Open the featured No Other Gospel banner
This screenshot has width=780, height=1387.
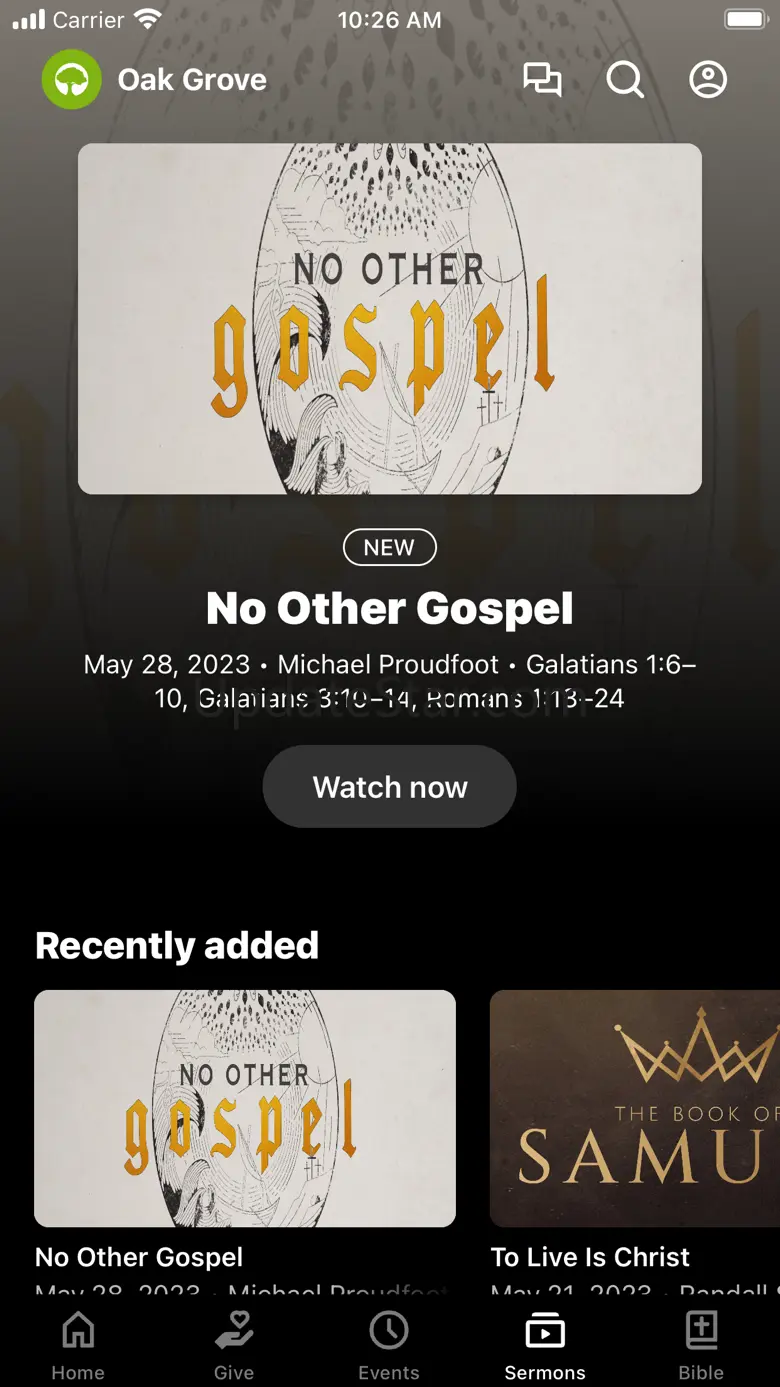tap(390, 318)
